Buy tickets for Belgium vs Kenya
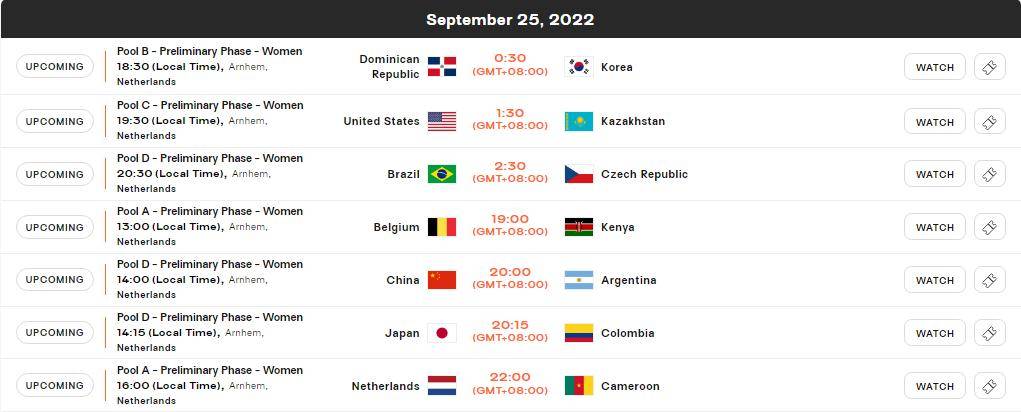1021x412 pixels. (989, 227)
